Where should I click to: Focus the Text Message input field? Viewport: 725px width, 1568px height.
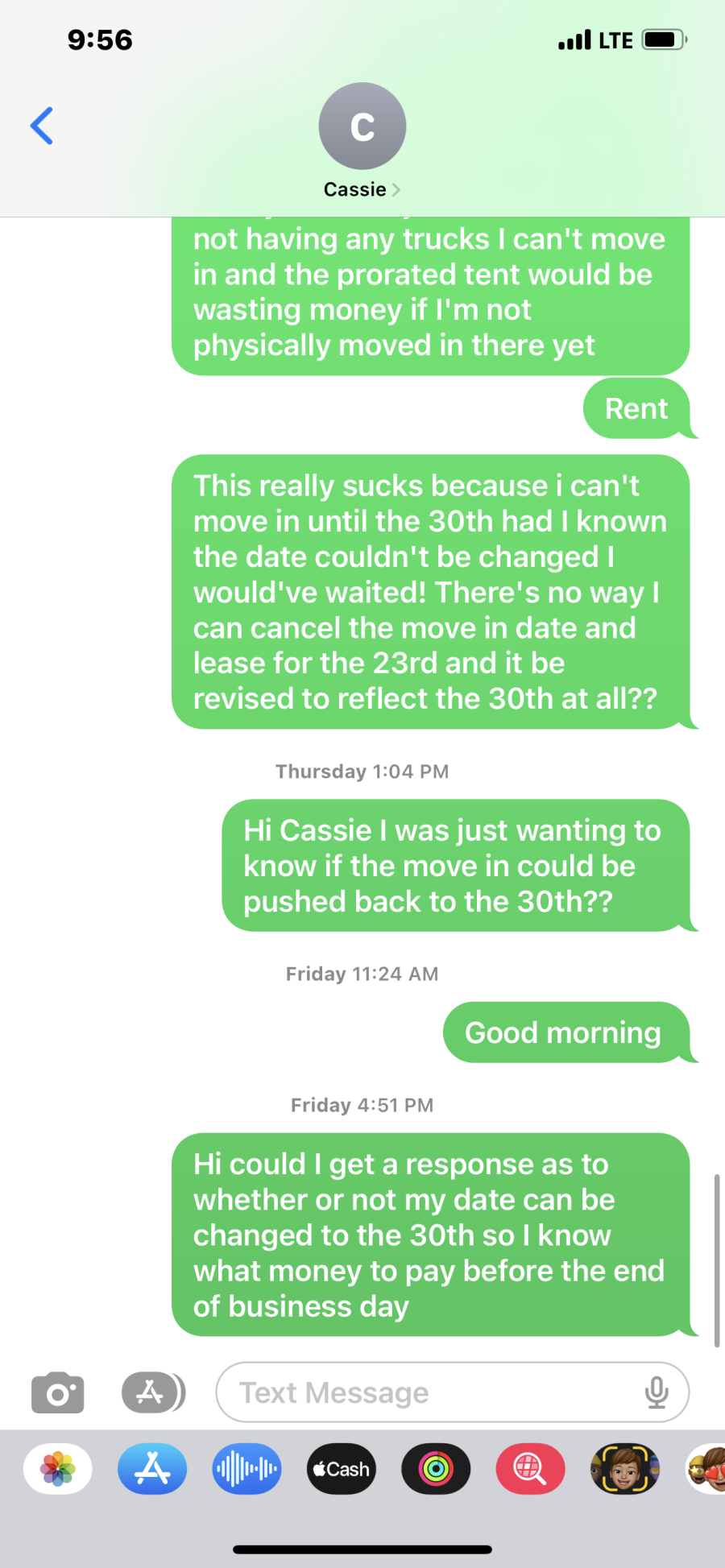pyautogui.click(x=427, y=1392)
